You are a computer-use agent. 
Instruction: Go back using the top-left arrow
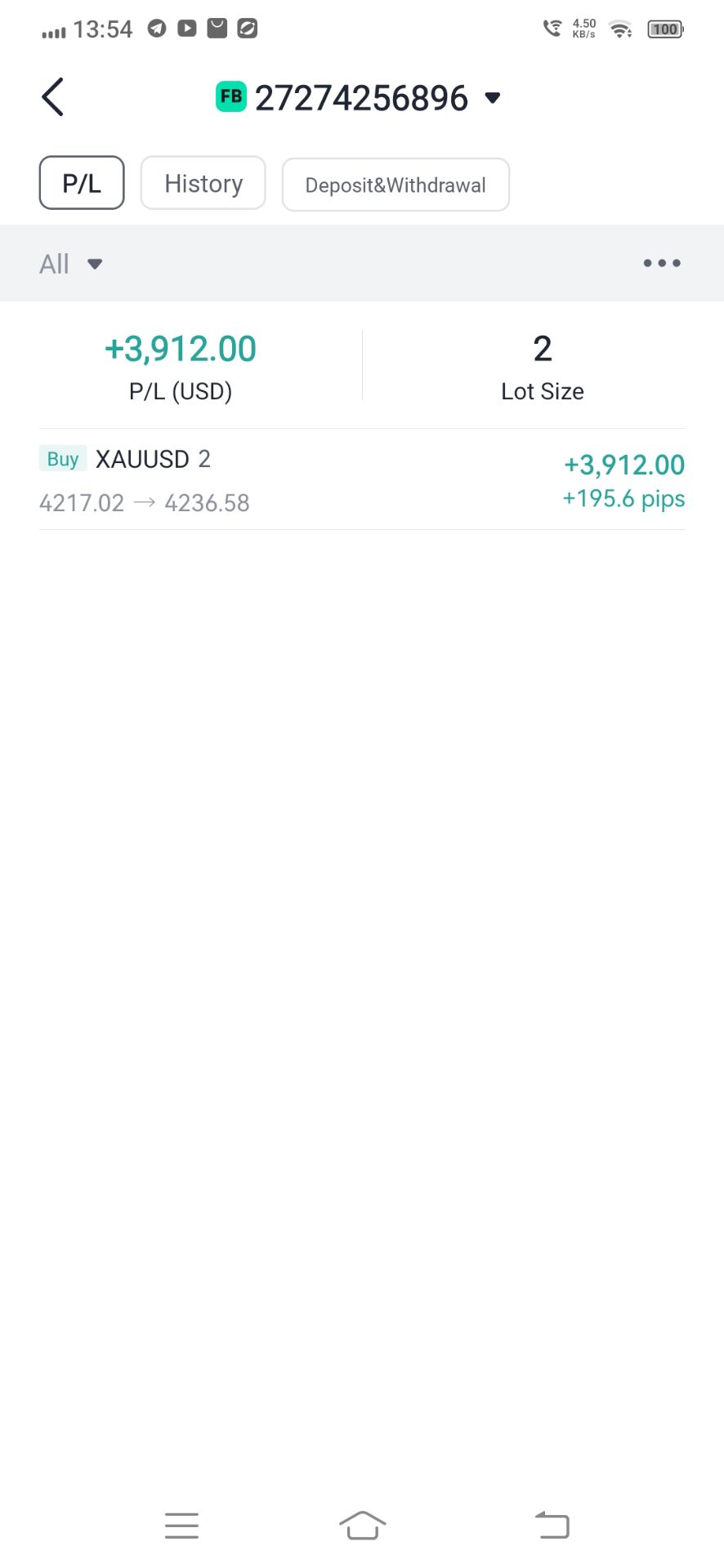pyautogui.click(x=53, y=98)
